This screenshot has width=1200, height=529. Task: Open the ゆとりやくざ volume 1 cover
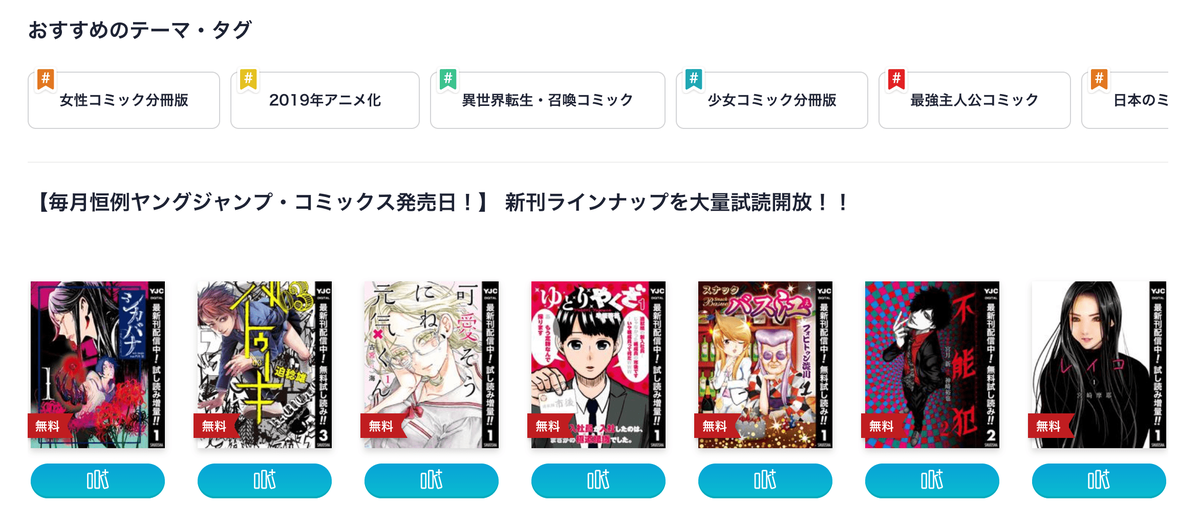tap(598, 364)
